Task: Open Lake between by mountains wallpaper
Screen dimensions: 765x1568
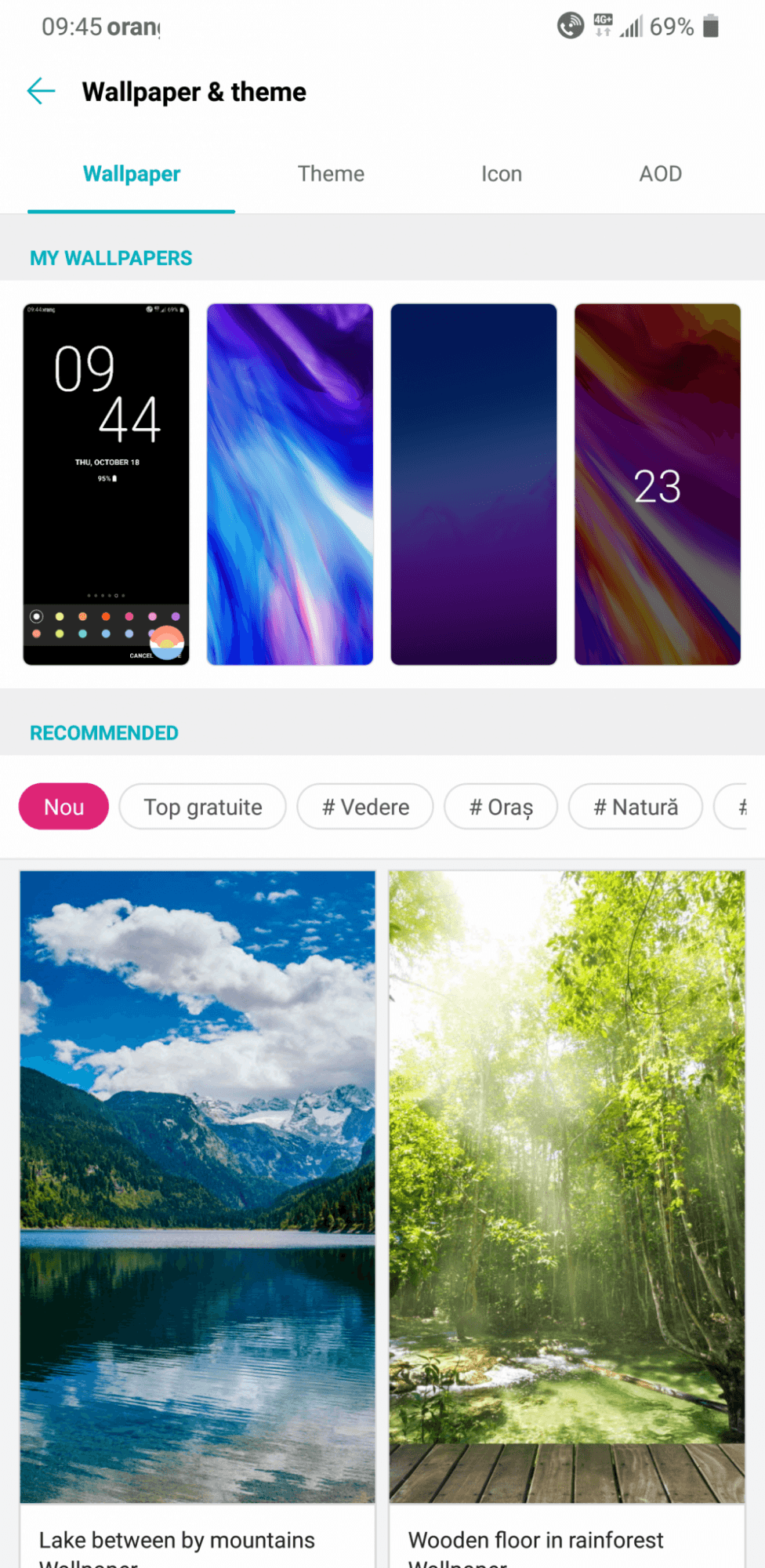Action: coord(198,1186)
